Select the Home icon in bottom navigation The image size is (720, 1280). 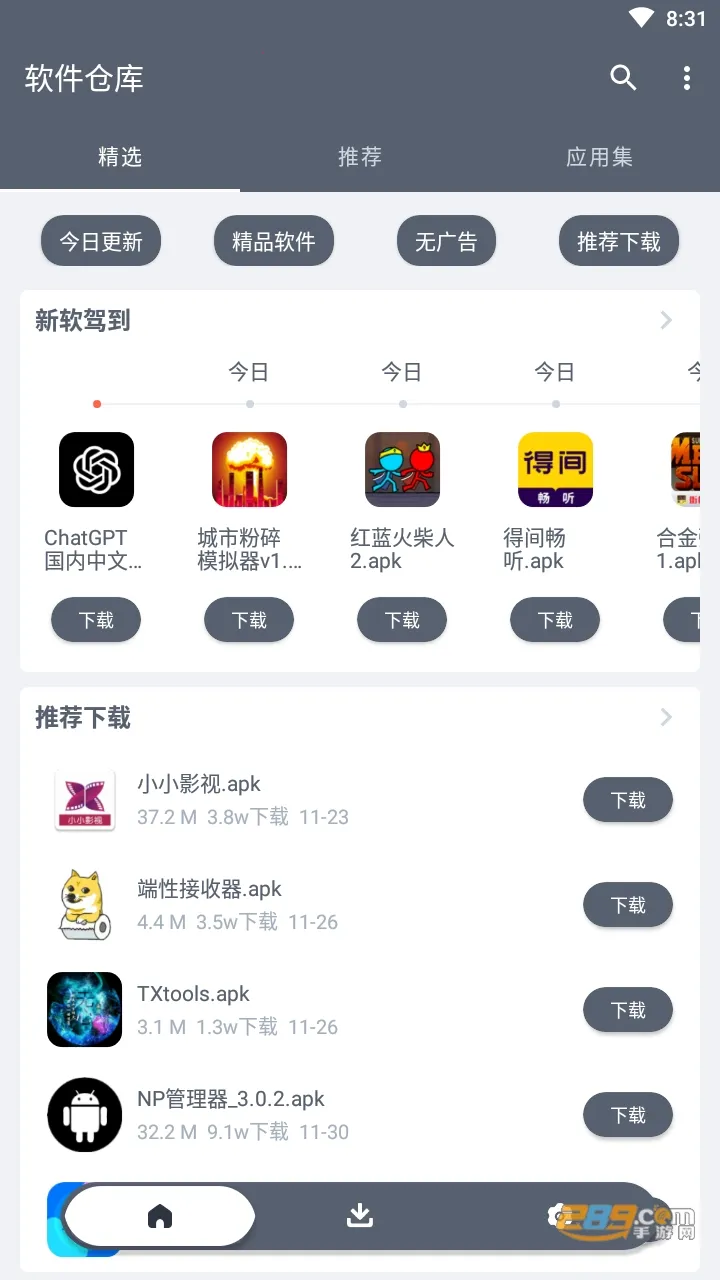(159, 1214)
